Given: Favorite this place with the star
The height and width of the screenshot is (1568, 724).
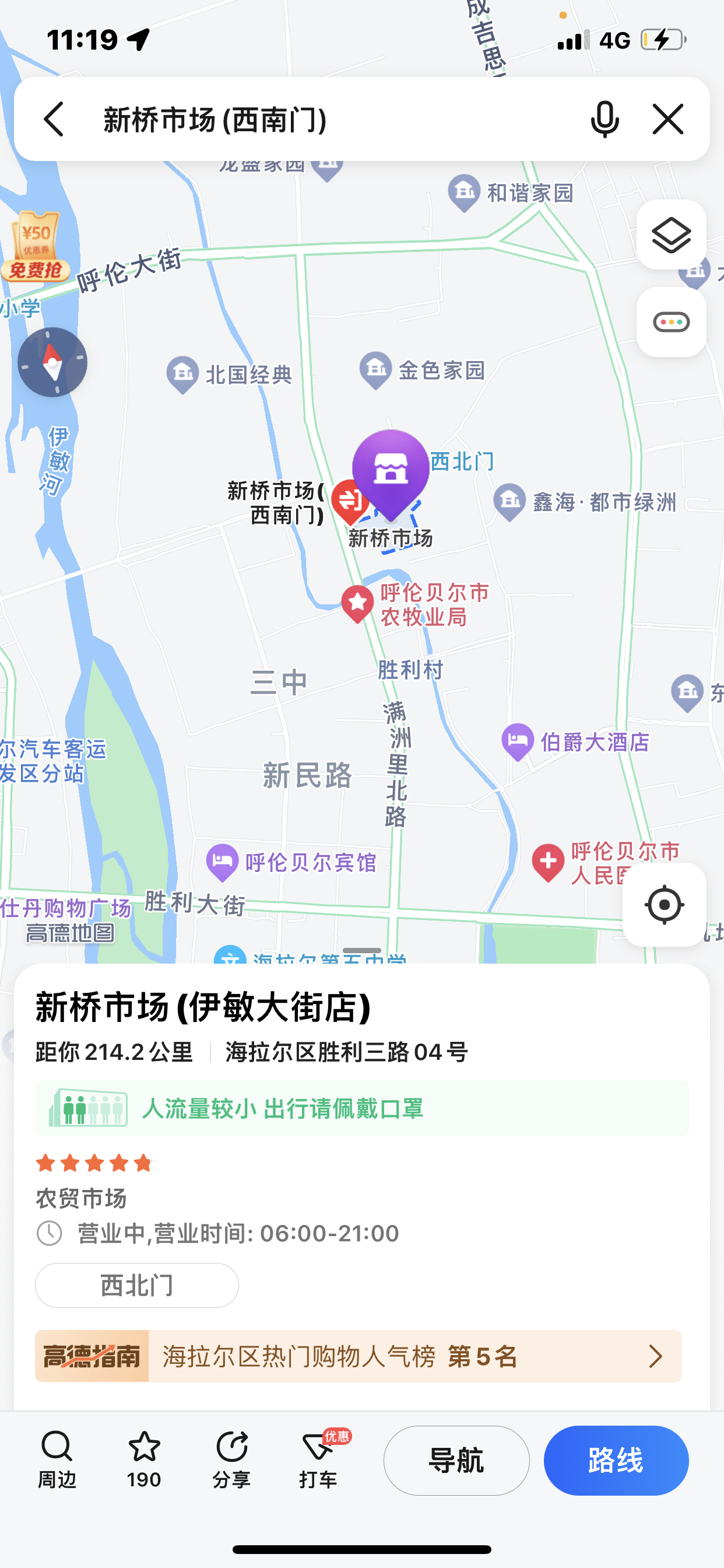Looking at the screenshot, I should pyautogui.click(x=144, y=1459).
